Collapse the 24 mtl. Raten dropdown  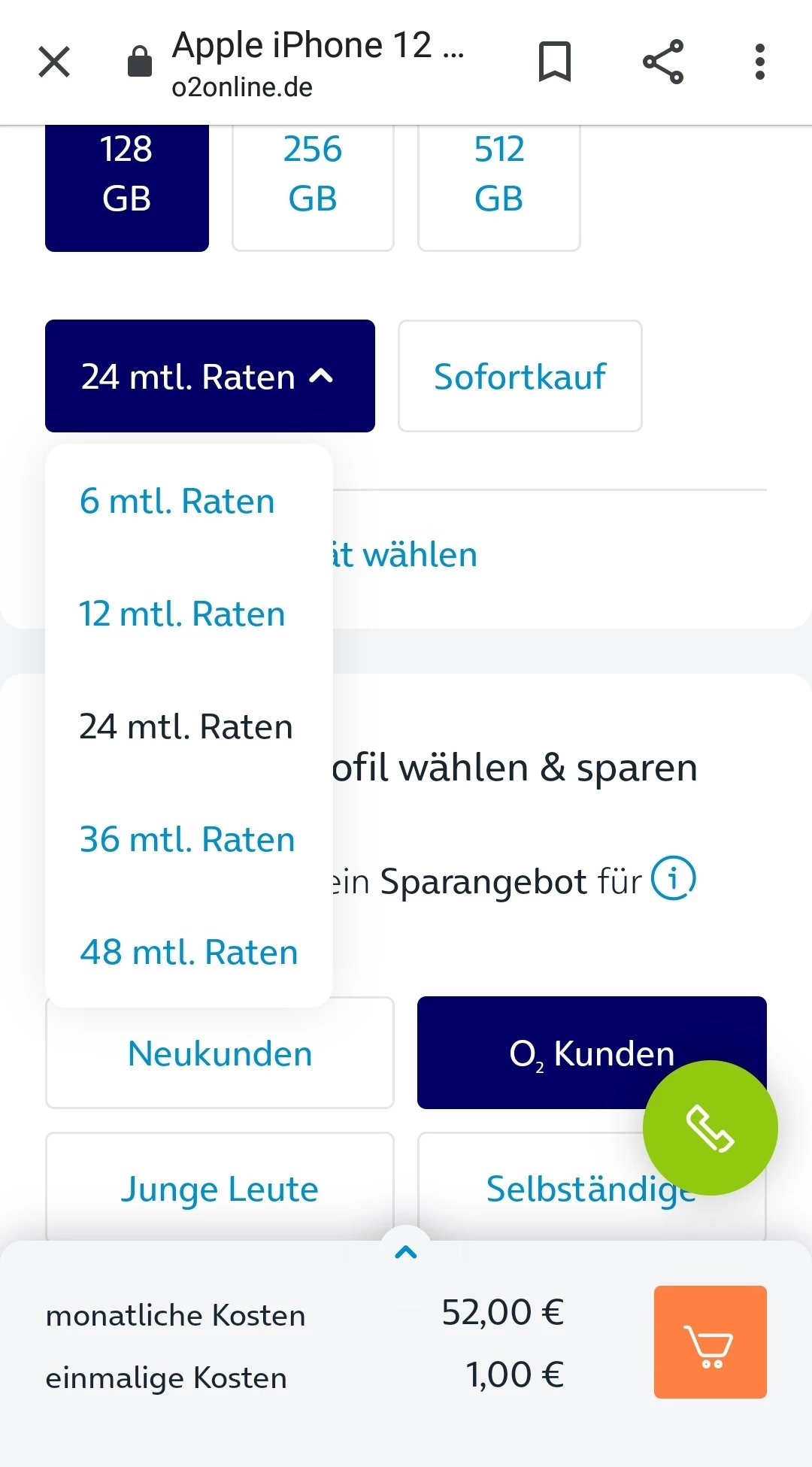(x=210, y=376)
